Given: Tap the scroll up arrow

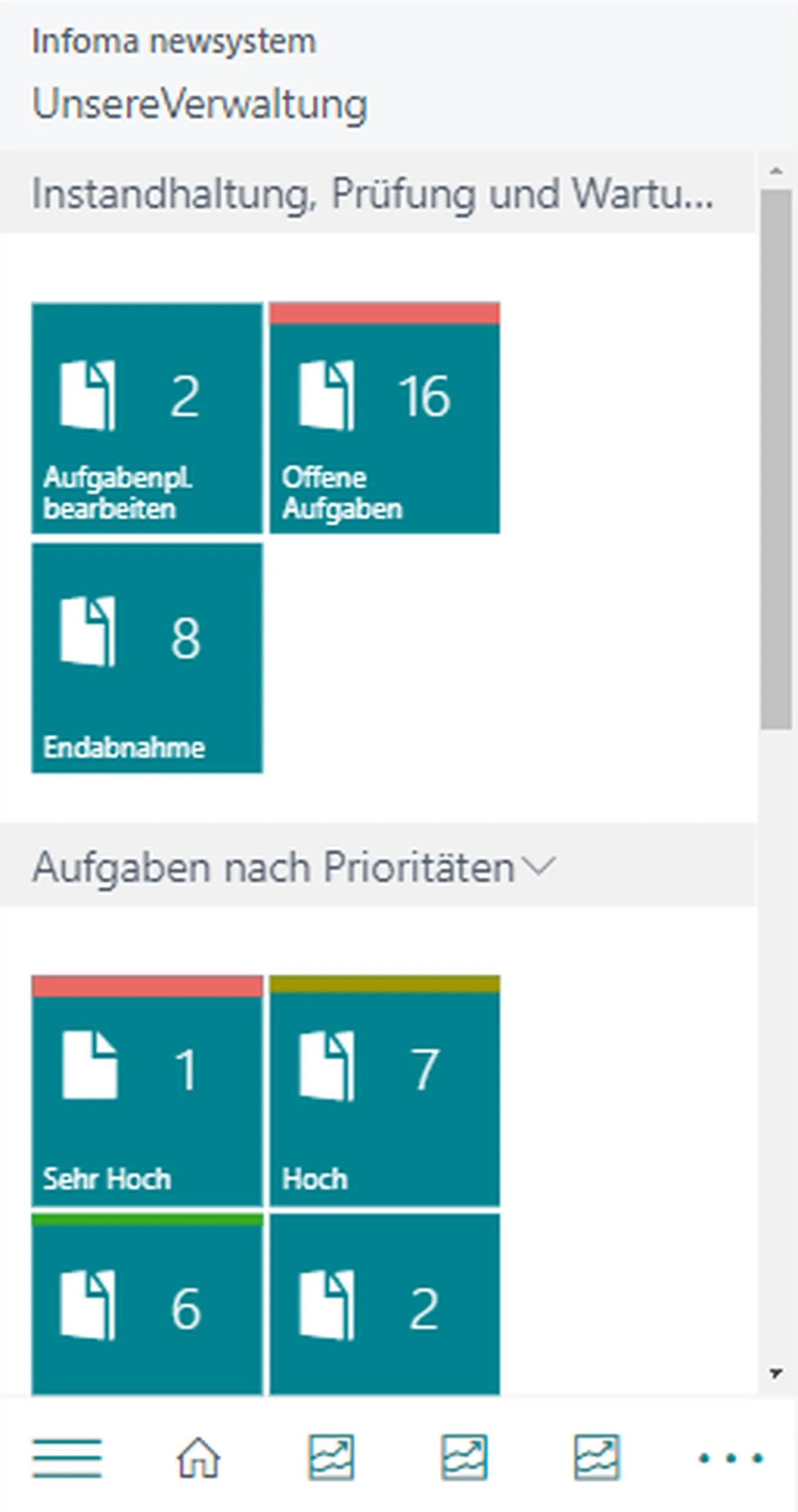Looking at the screenshot, I should 776,171.
